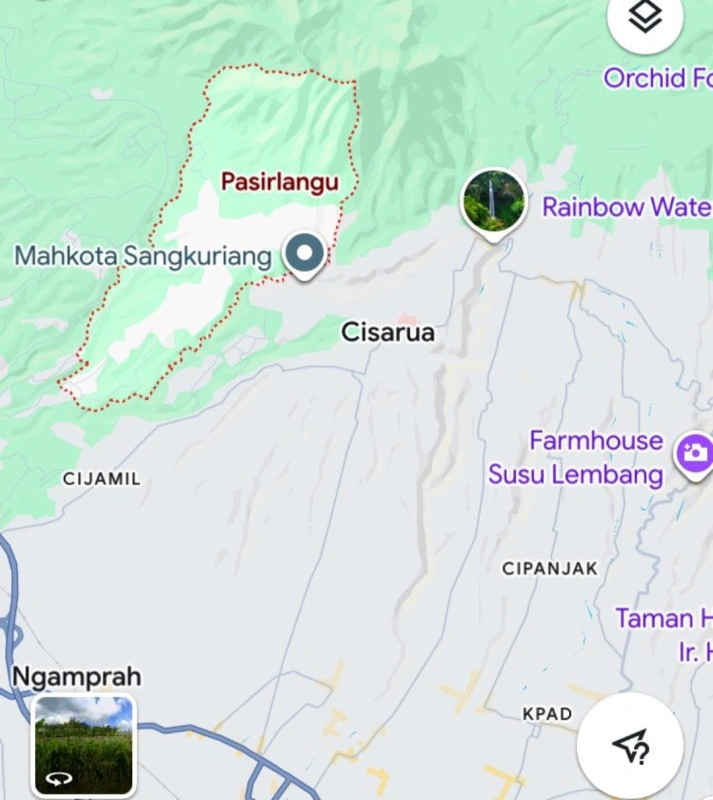The height and width of the screenshot is (800, 713).
Task: Open the Taman Hutan Raya place label
Action: coord(664,618)
